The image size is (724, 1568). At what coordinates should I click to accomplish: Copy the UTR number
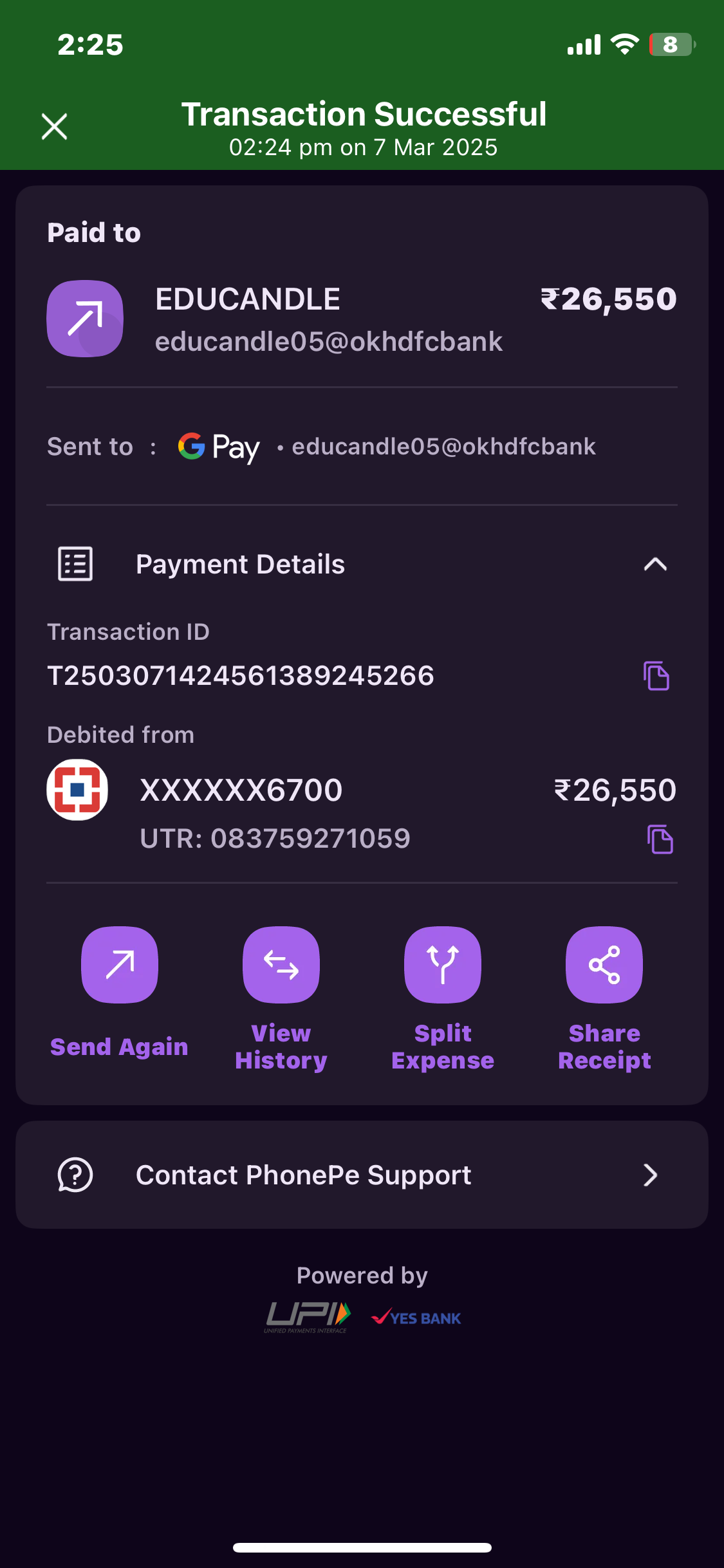pos(660,839)
